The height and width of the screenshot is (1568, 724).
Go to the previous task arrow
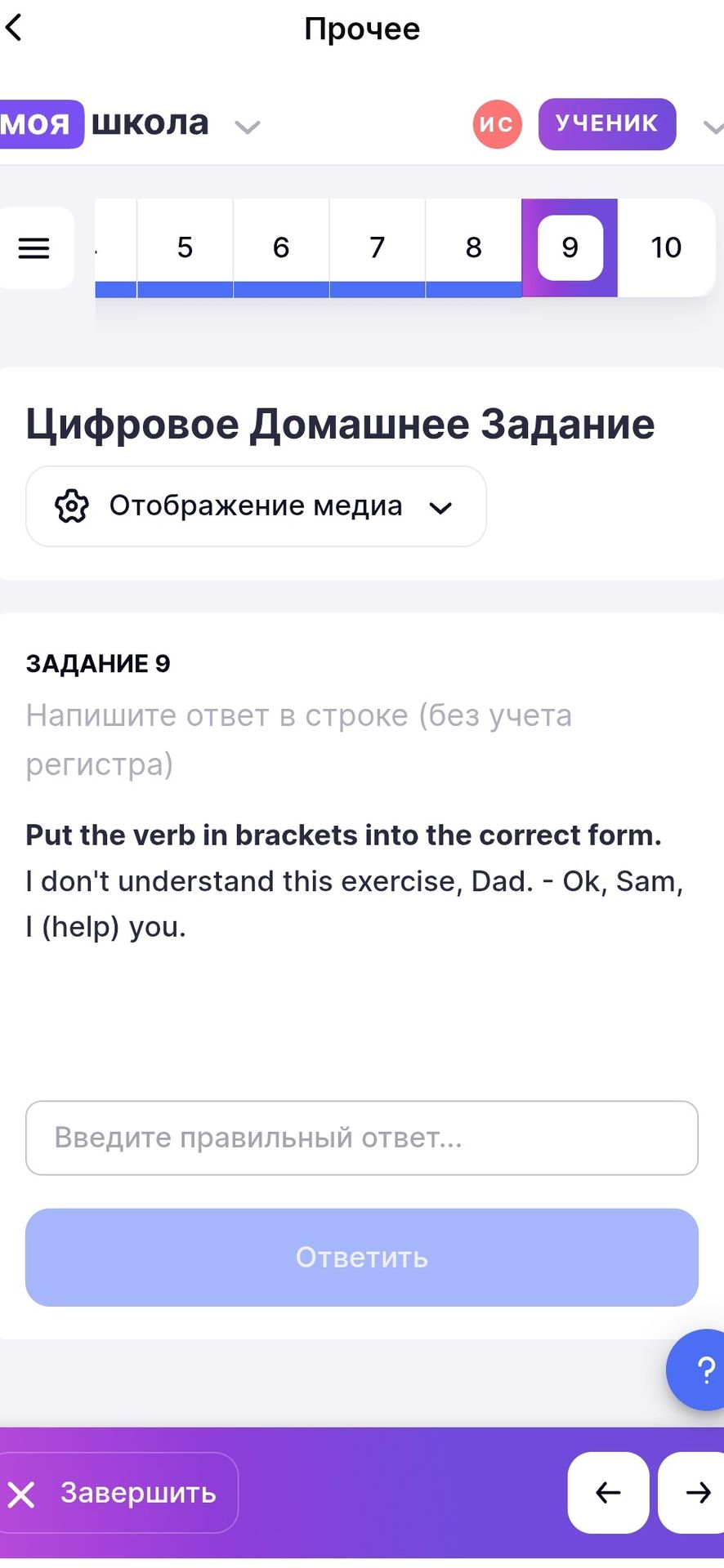609,1493
